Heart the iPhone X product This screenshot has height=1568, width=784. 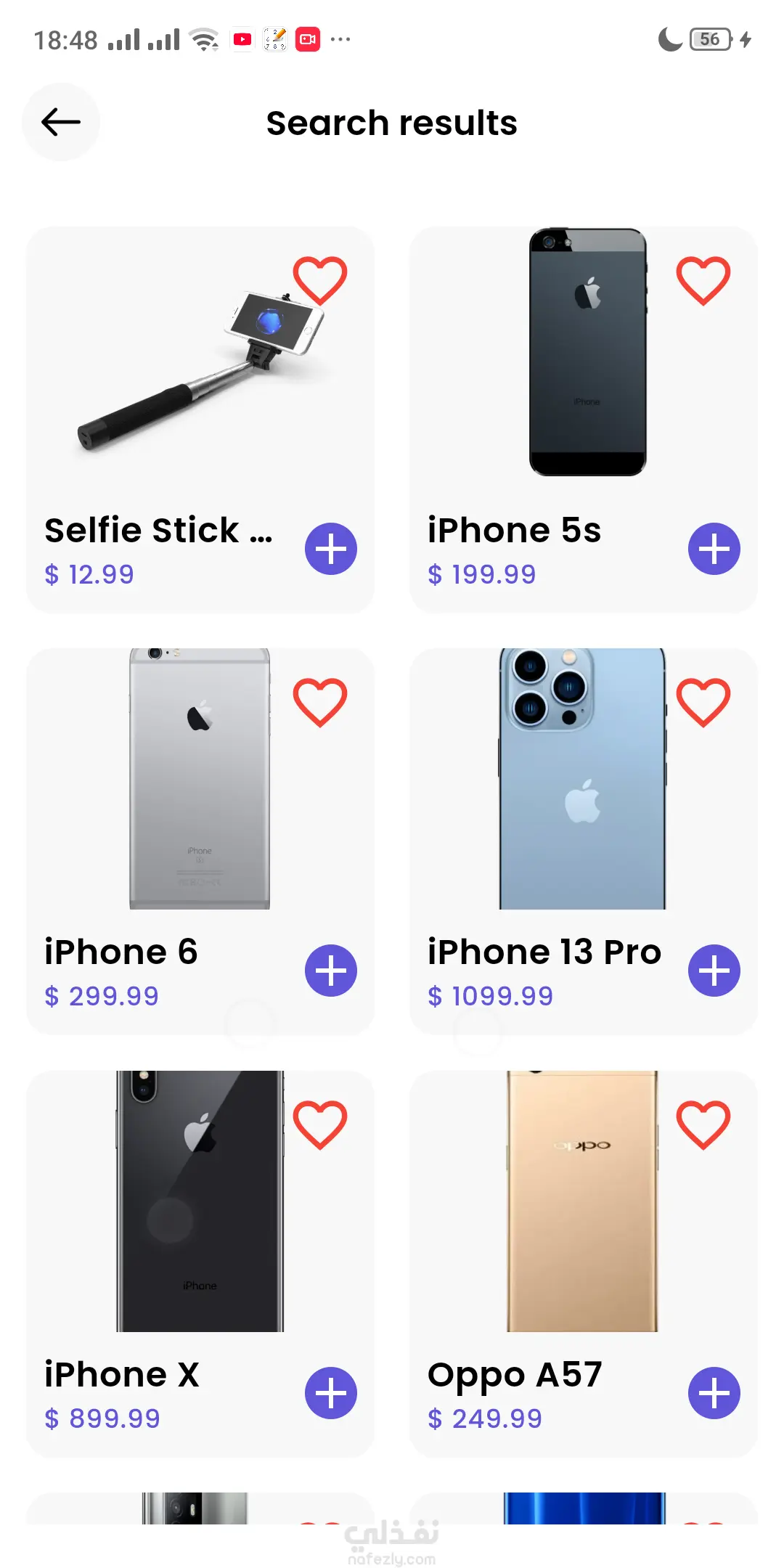click(319, 1124)
